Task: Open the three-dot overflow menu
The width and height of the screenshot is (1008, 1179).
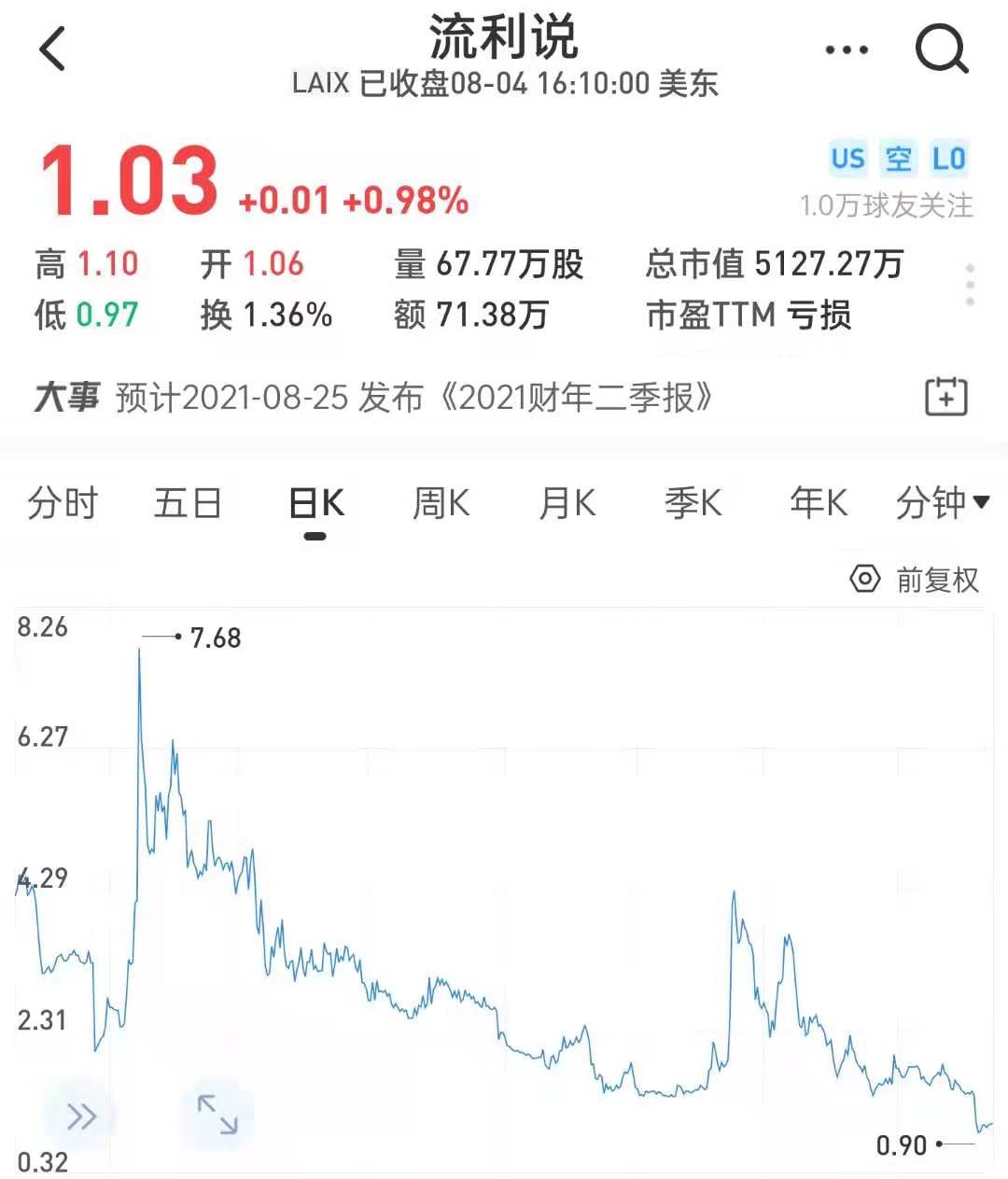Action: point(847,49)
